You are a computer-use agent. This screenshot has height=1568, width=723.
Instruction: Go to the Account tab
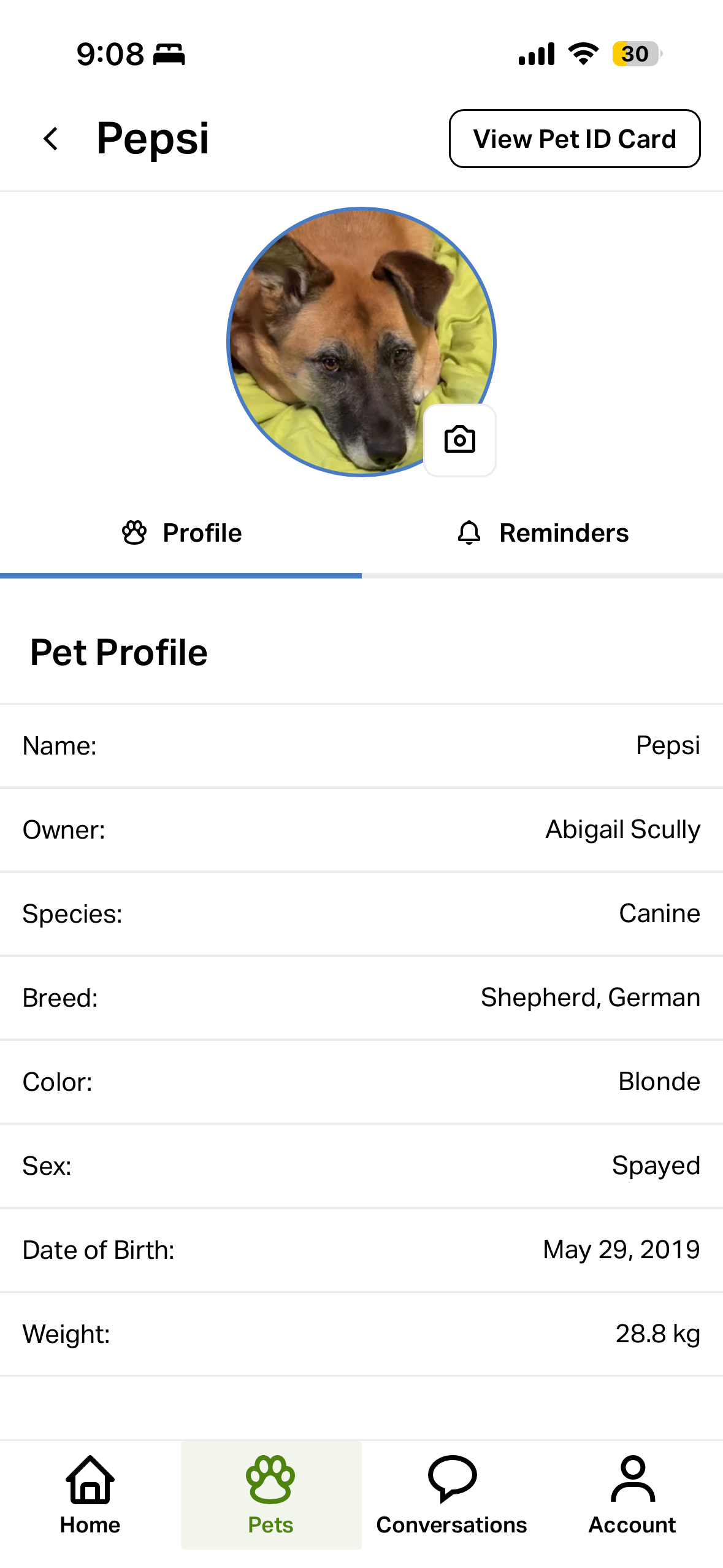pyautogui.click(x=632, y=1495)
